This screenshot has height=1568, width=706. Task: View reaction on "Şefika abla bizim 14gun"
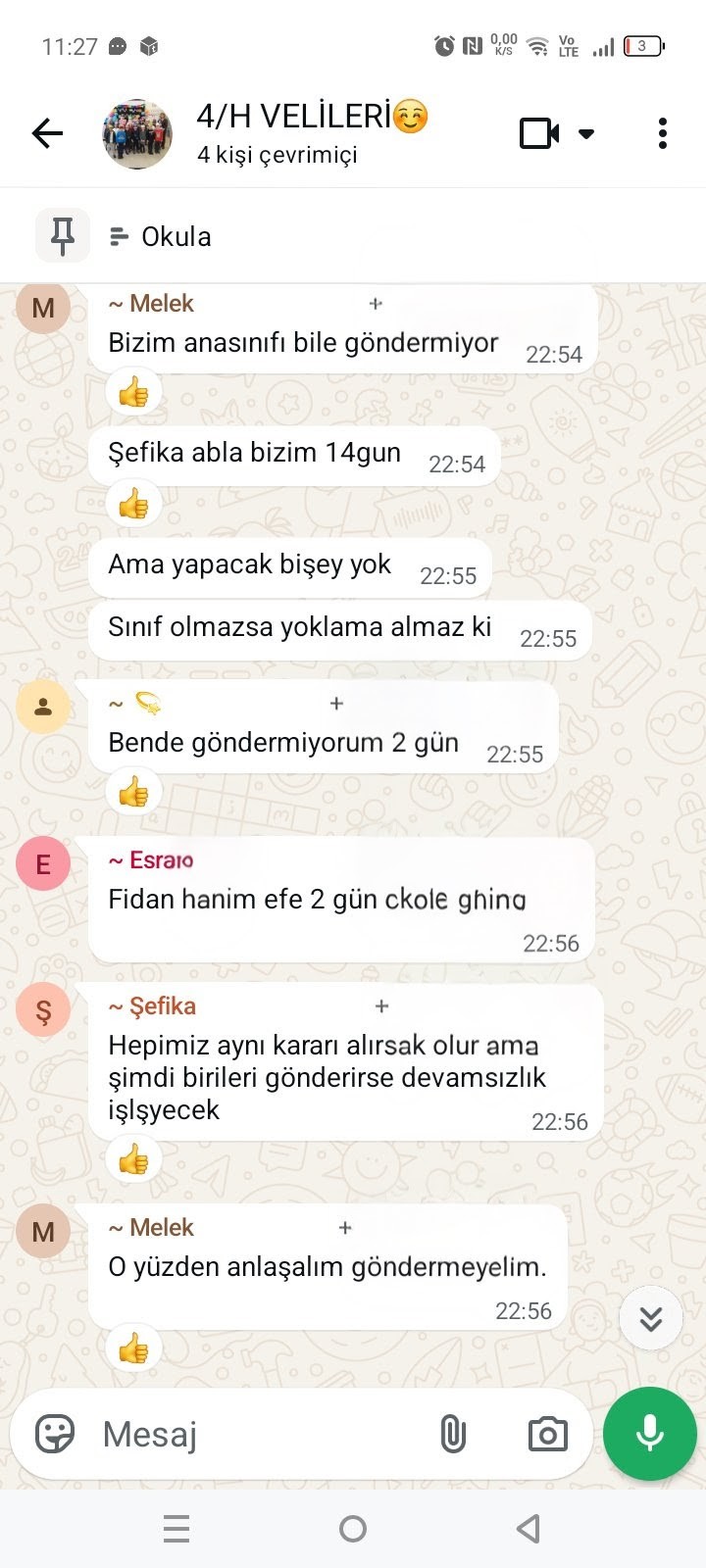(133, 505)
